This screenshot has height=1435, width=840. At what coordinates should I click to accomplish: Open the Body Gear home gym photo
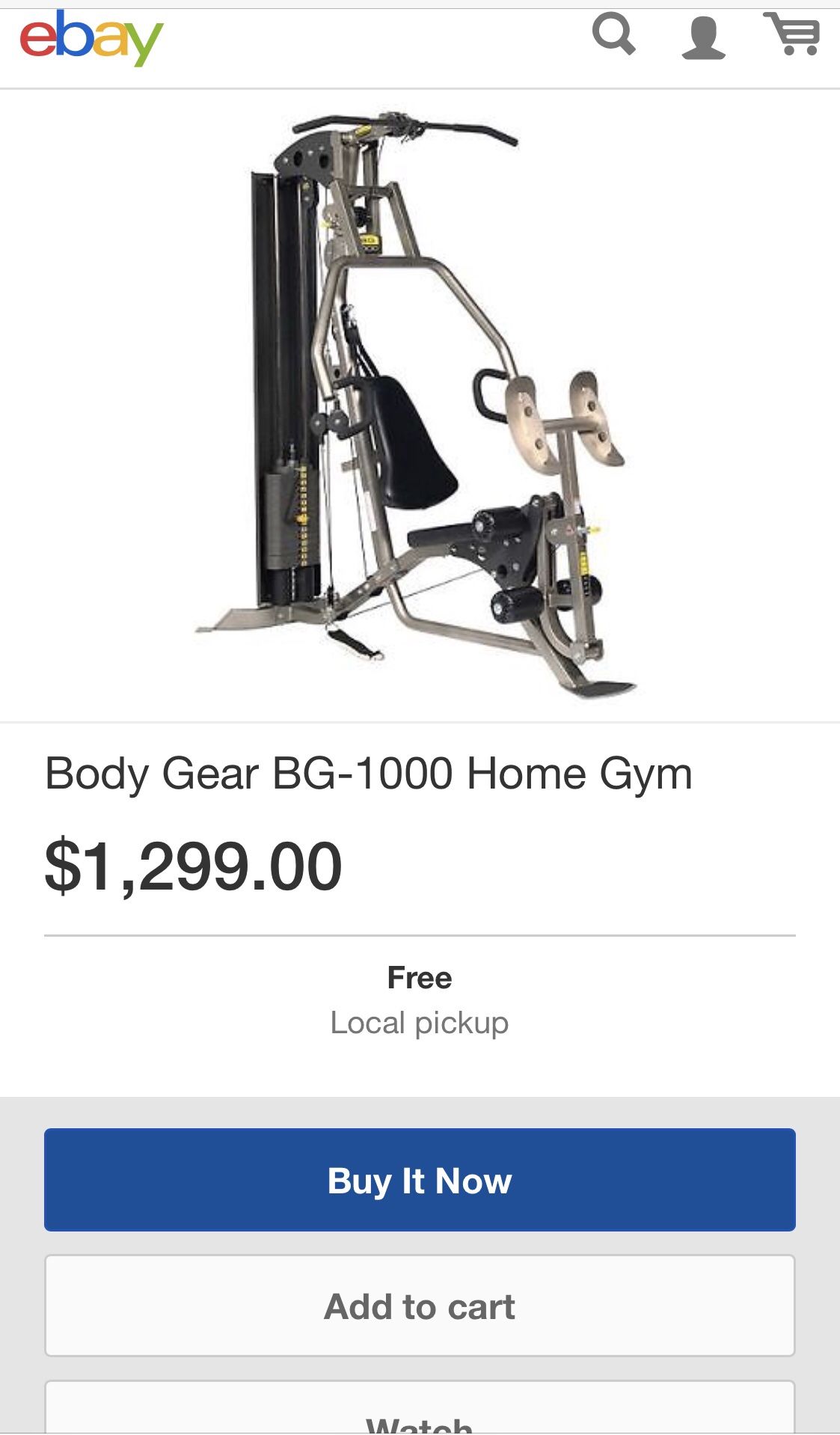(416, 406)
